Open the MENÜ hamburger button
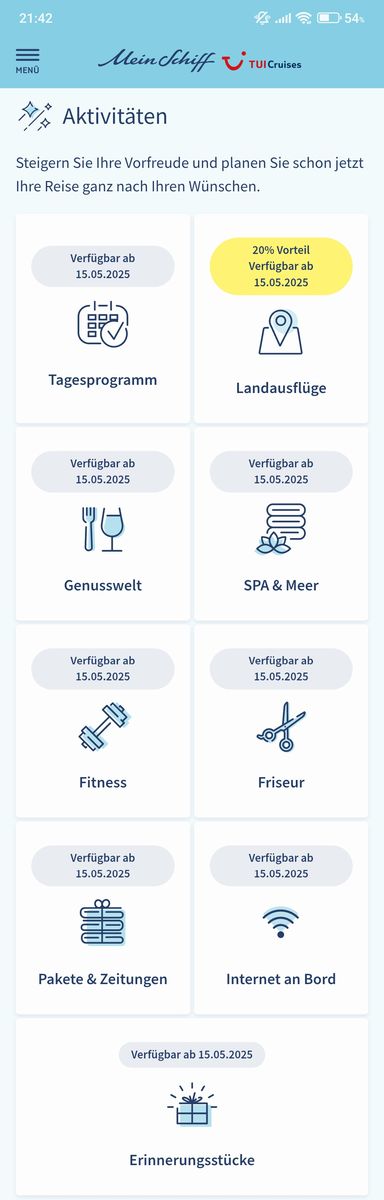Viewport: 384px width, 1200px height. [28, 61]
